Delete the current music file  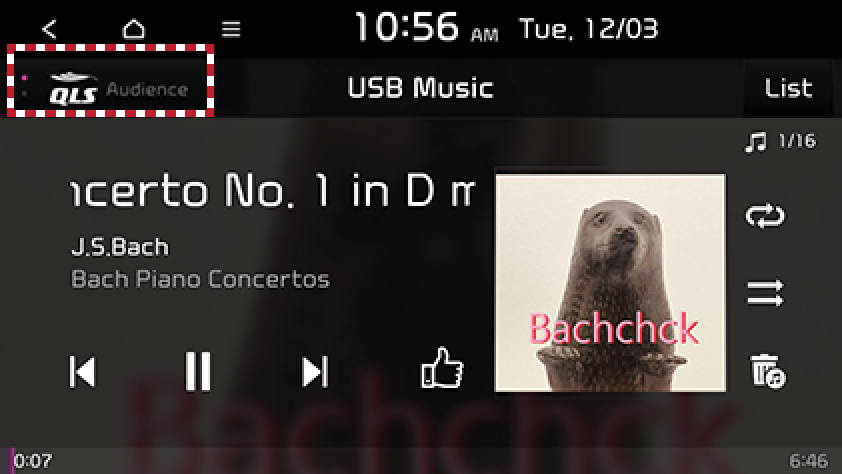click(x=767, y=370)
